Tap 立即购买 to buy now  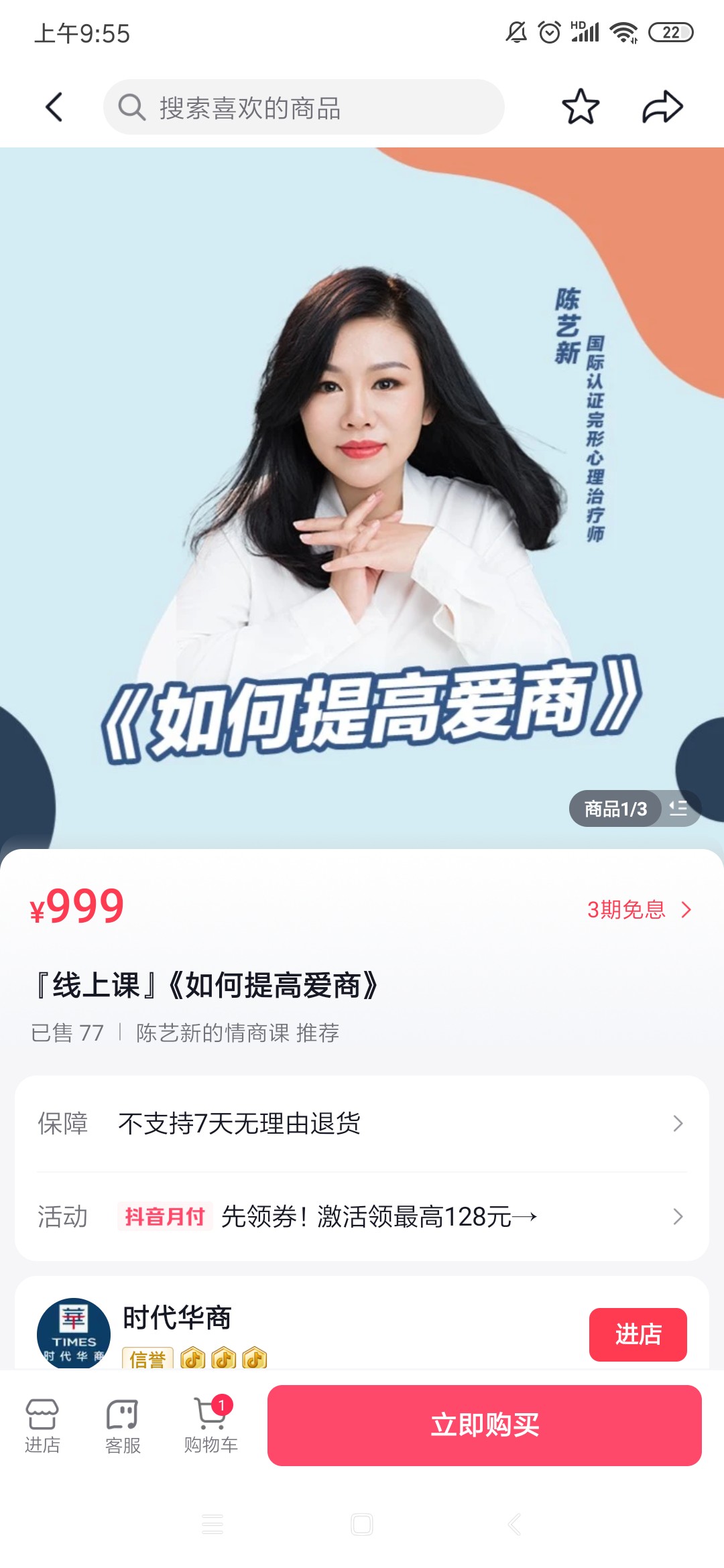click(484, 1425)
